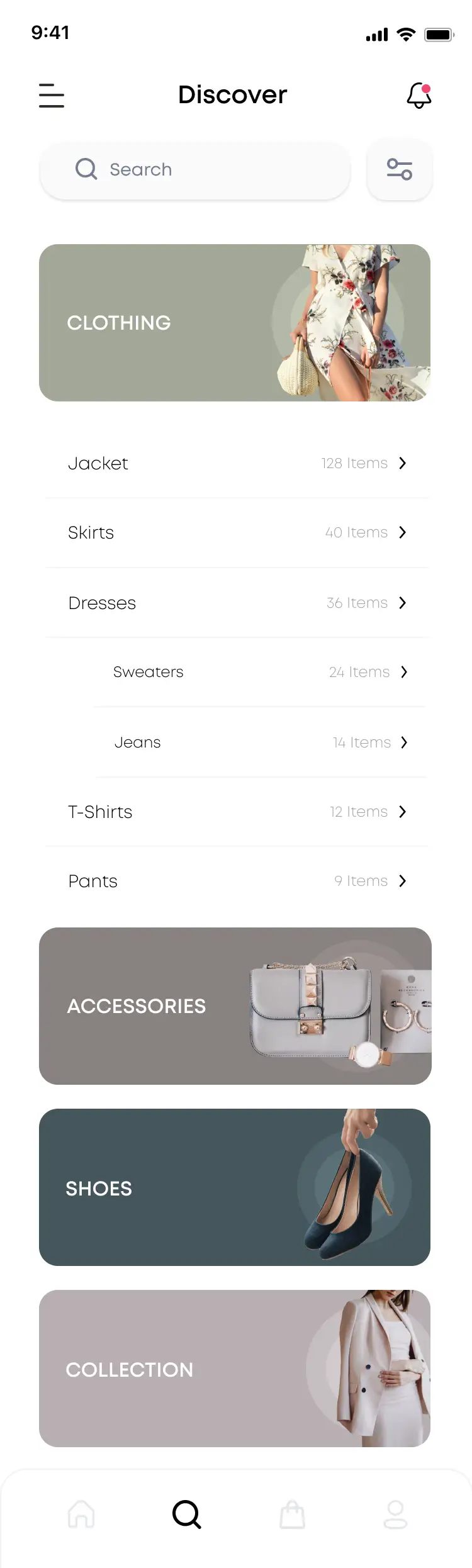Screen dimensions: 472x1568
Task: Open the shopping bag tab
Action: [x=292, y=1514]
